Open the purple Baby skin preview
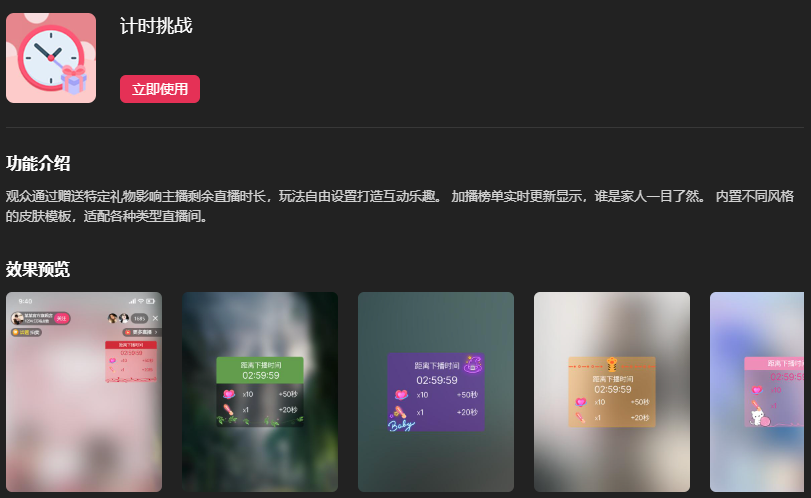The image size is (811, 498). [436, 392]
